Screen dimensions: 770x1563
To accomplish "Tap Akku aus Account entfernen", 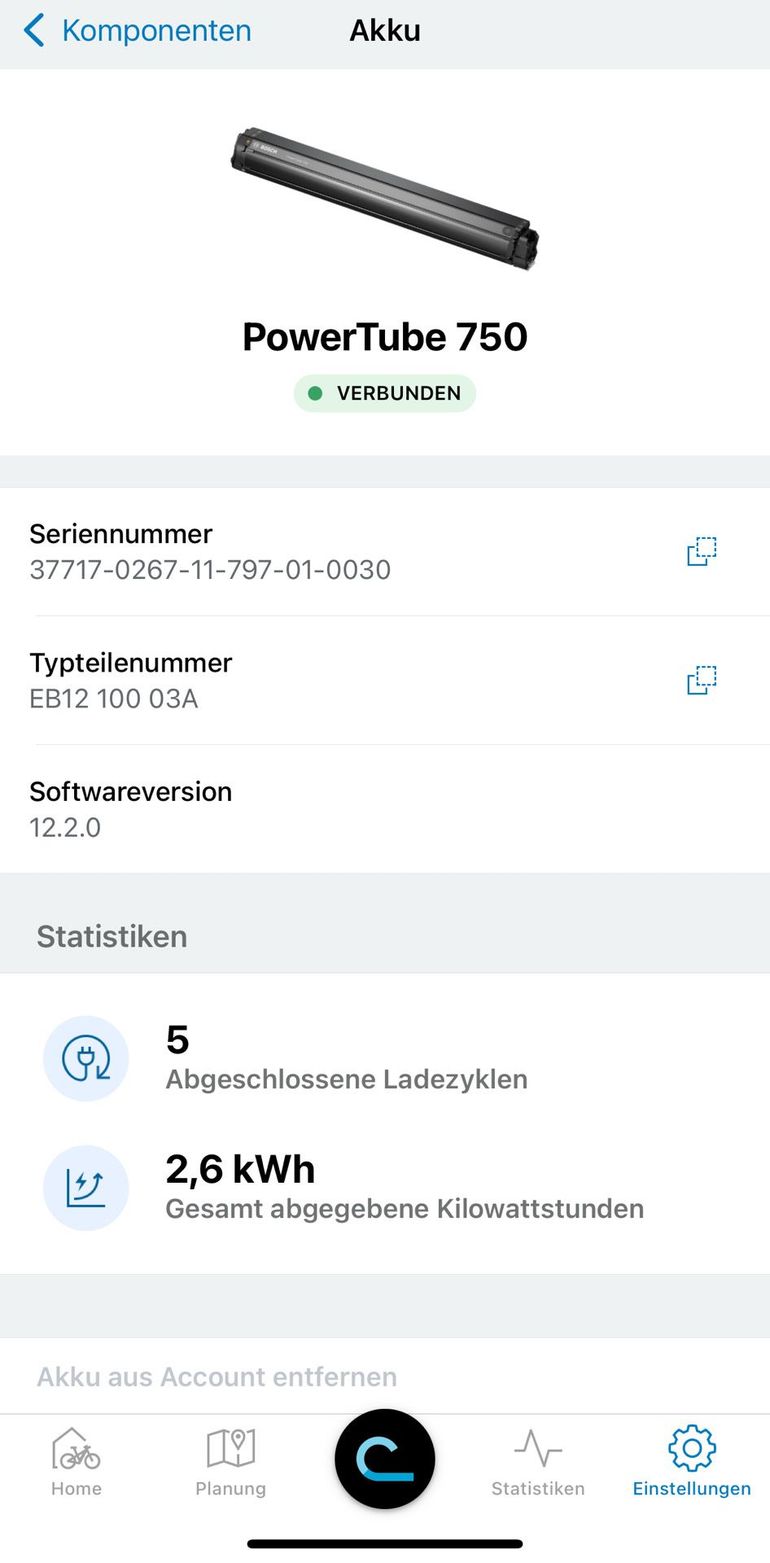I will (x=217, y=1377).
